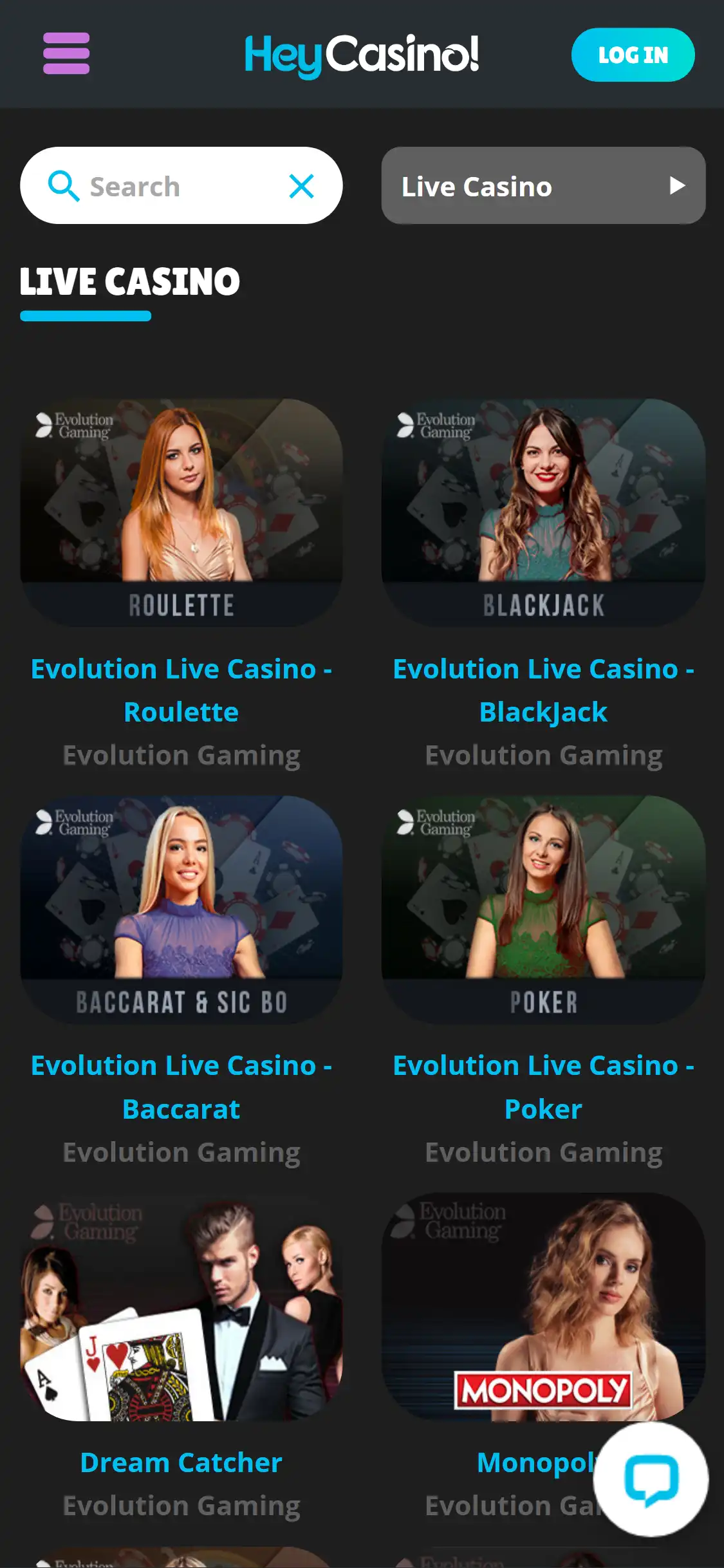Open the Monopoly live game tile
Image resolution: width=724 pixels, height=1568 pixels.
click(543, 1307)
